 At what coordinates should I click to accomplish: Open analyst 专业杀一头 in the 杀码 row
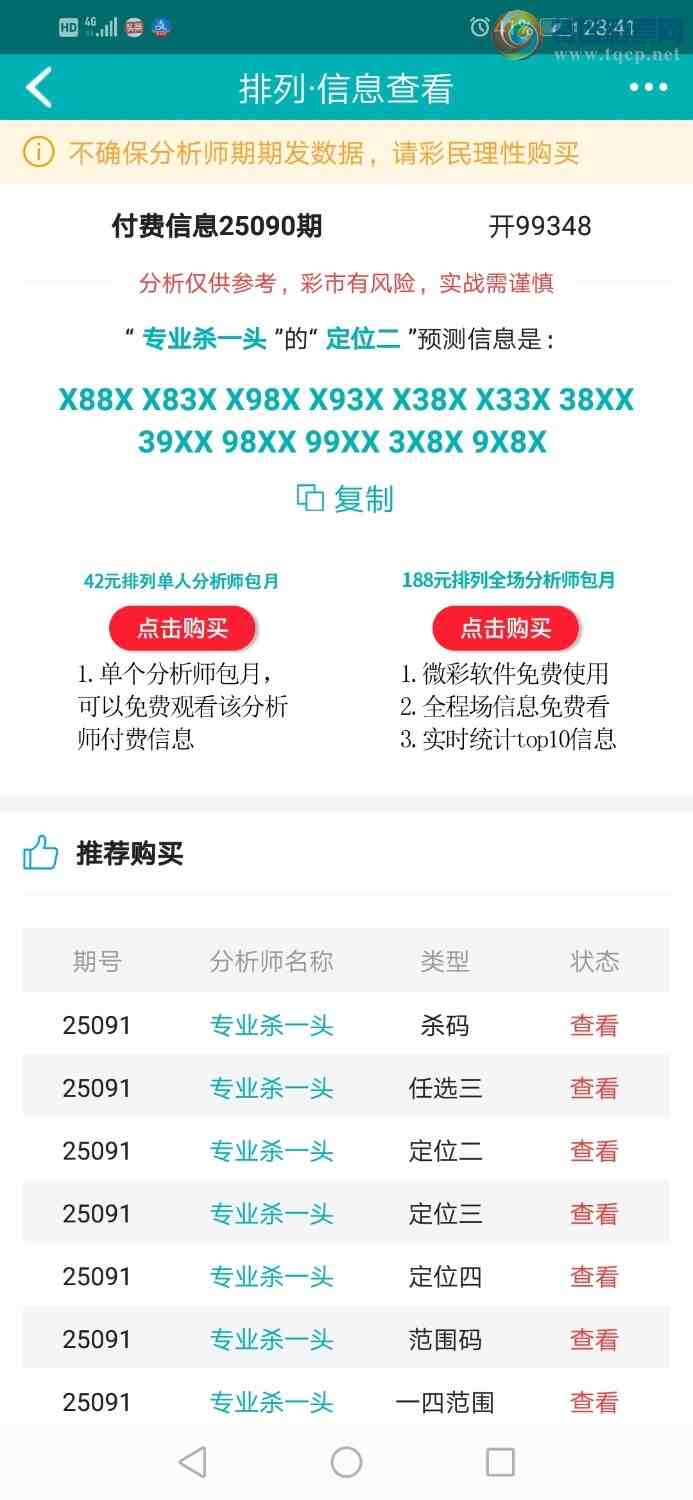tap(271, 1025)
